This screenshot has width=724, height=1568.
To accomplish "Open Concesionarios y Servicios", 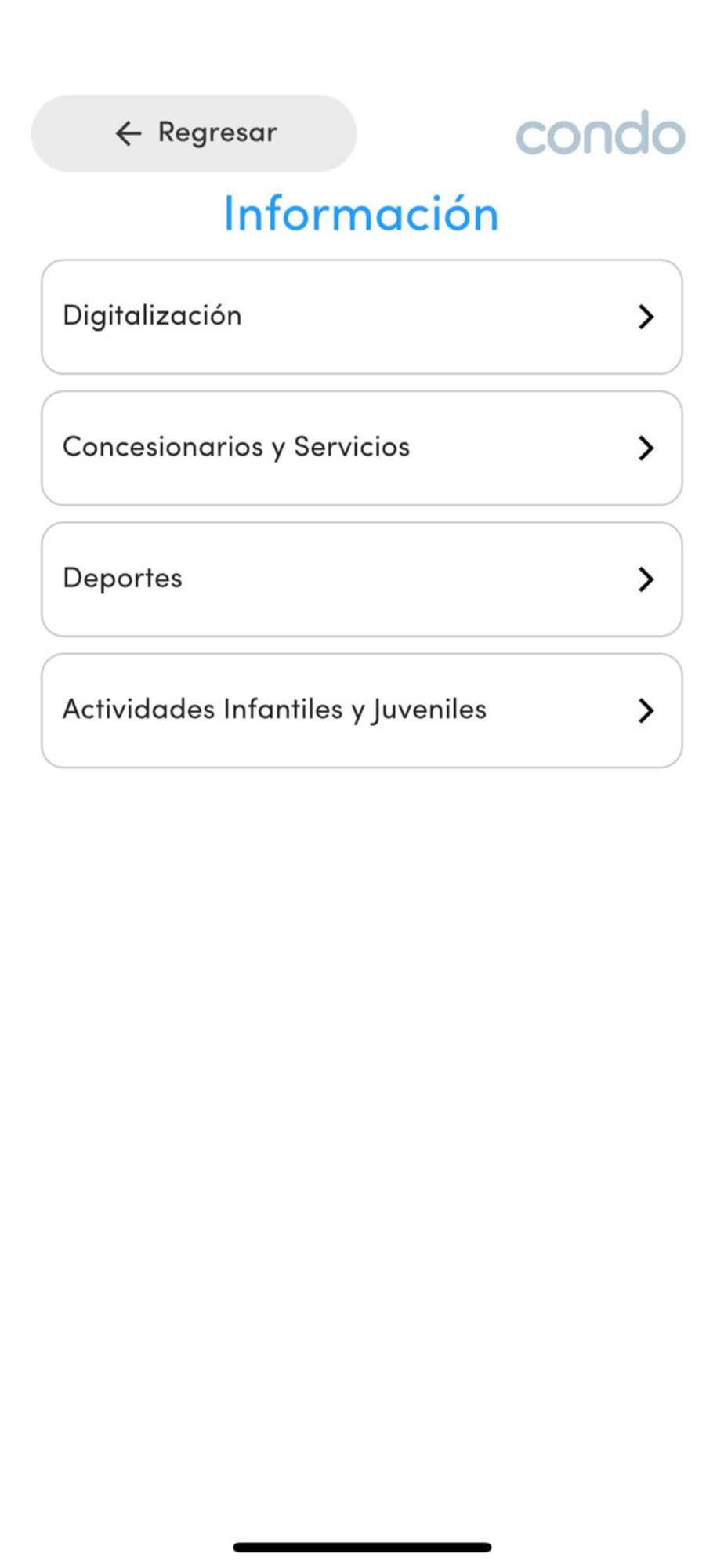I will [x=362, y=448].
